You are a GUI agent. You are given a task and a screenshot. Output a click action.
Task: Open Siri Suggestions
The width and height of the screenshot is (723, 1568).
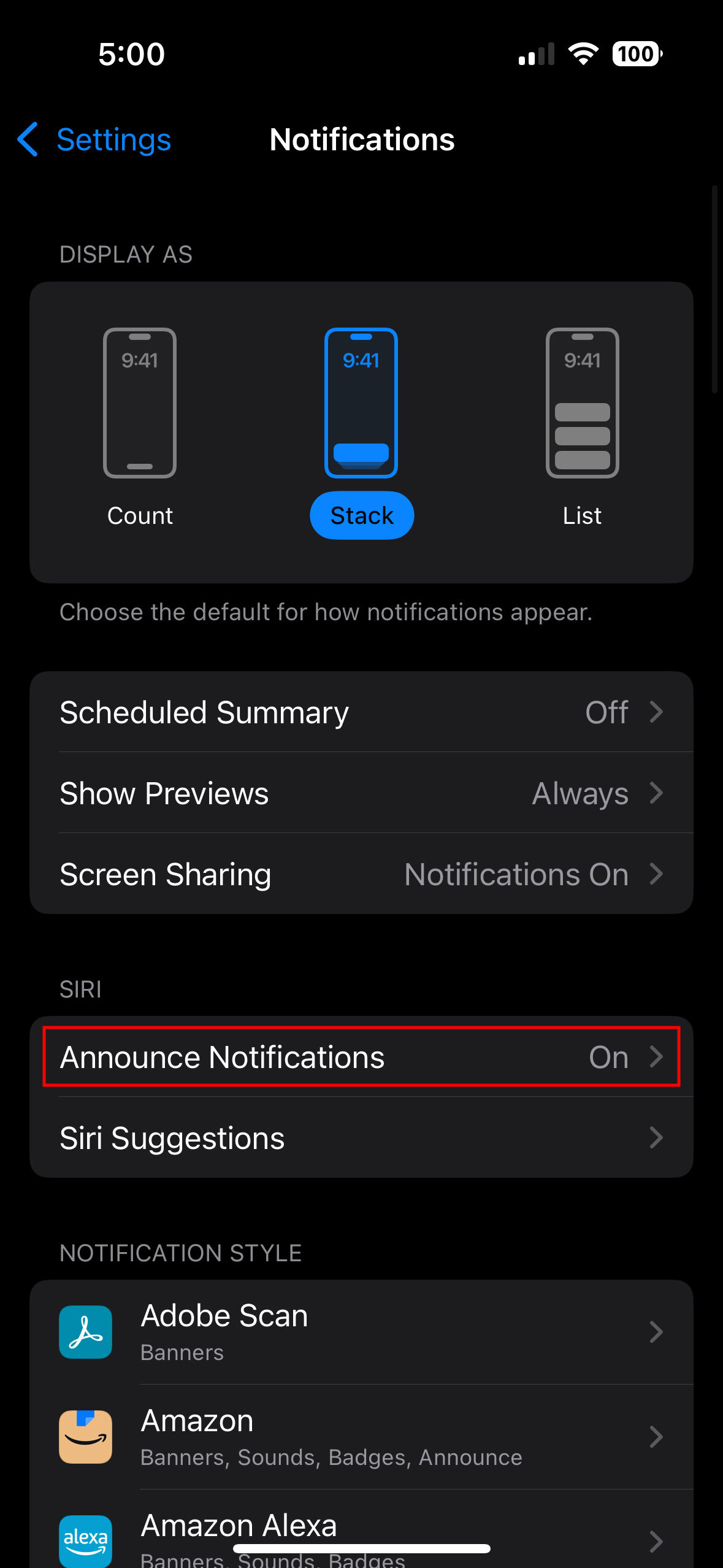pos(361,1138)
